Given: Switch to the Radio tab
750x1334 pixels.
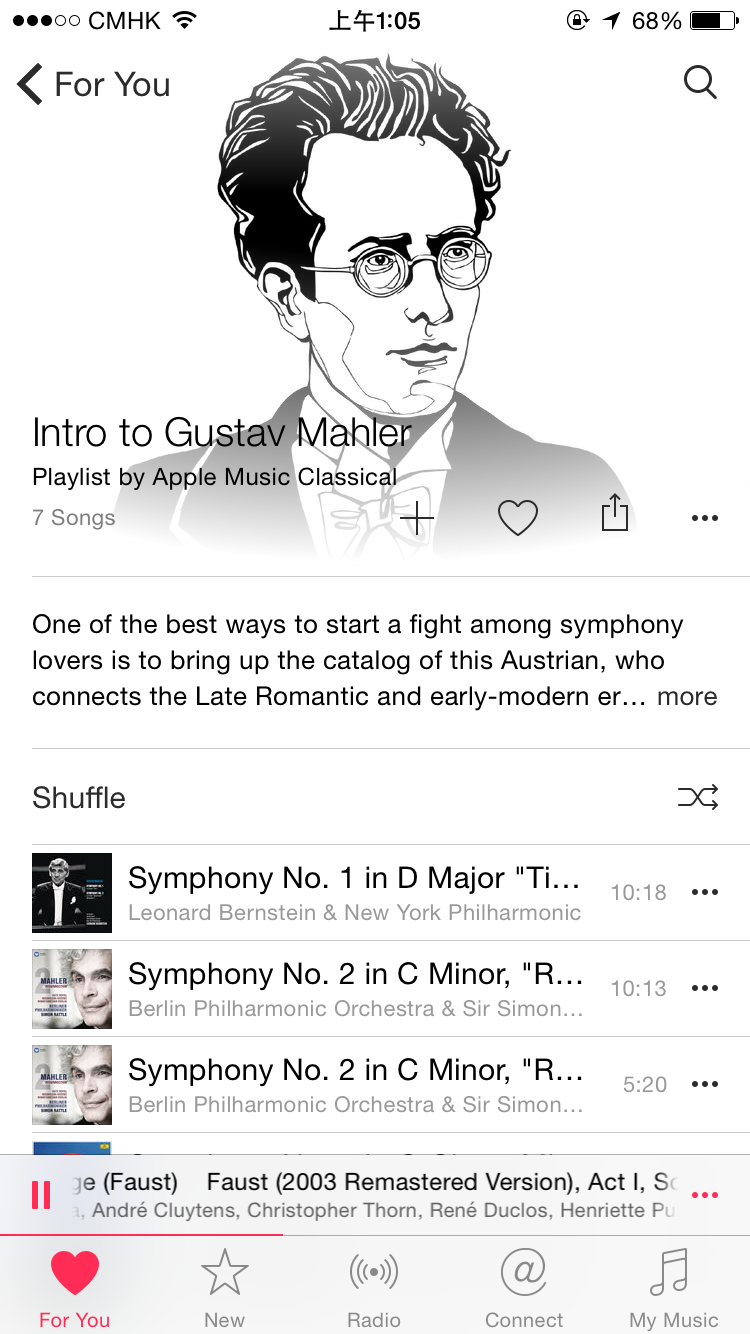Looking at the screenshot, I should pyautogui.click(x=374, y=1288).
